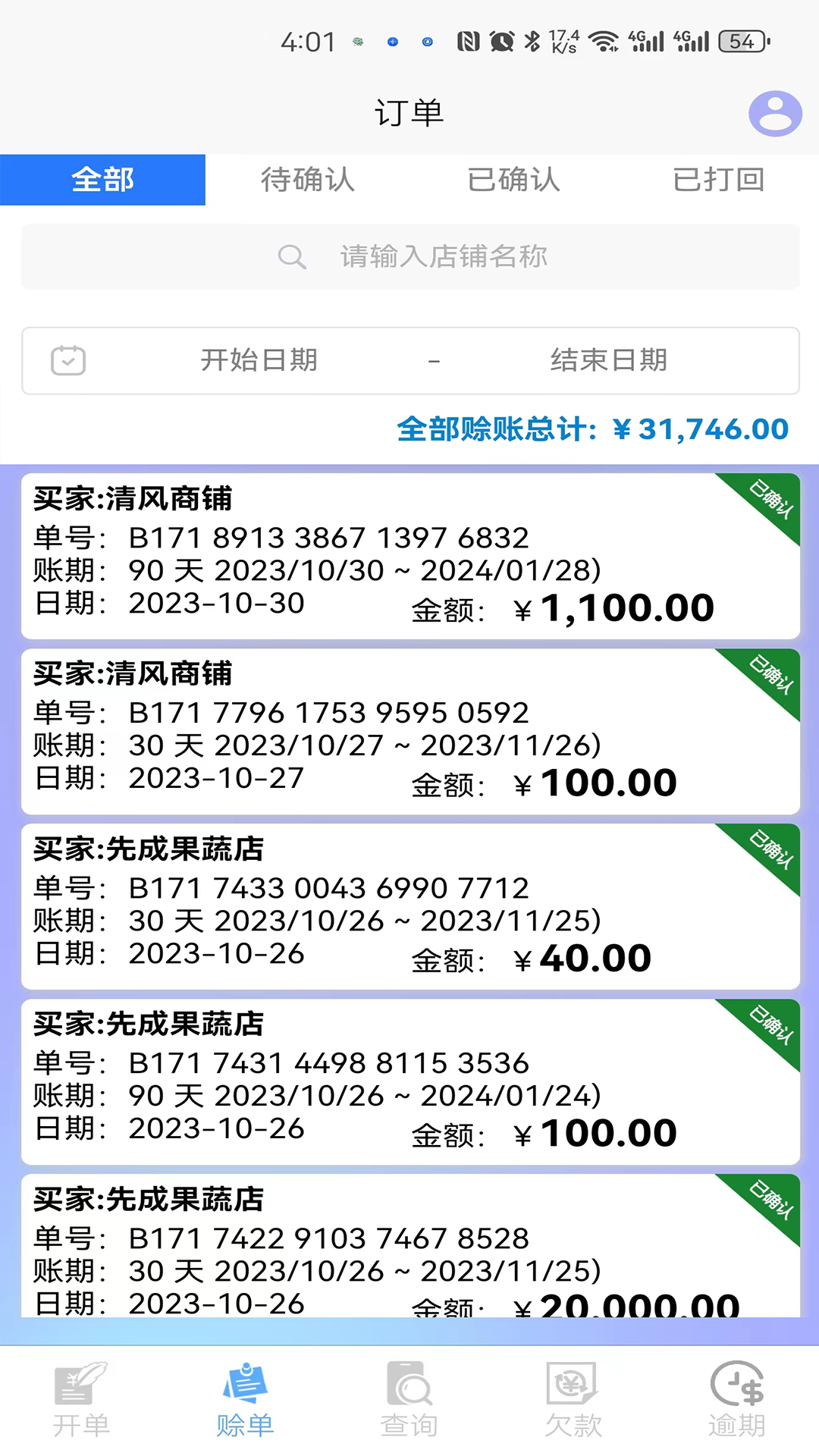
Task: Click the battery indicator in status bar
Action: click(741, 42)
